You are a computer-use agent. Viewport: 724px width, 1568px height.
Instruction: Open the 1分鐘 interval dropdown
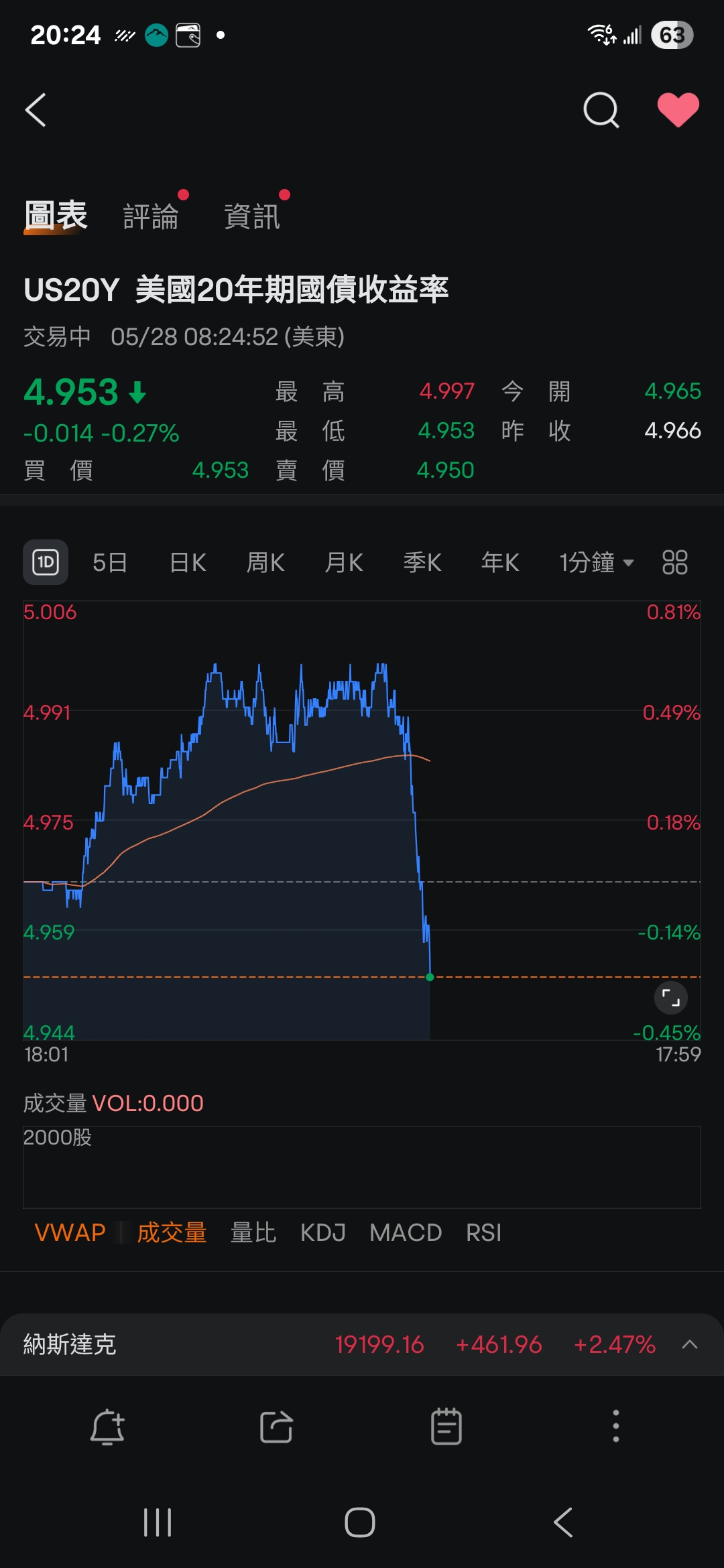click(x=596, y=562)
